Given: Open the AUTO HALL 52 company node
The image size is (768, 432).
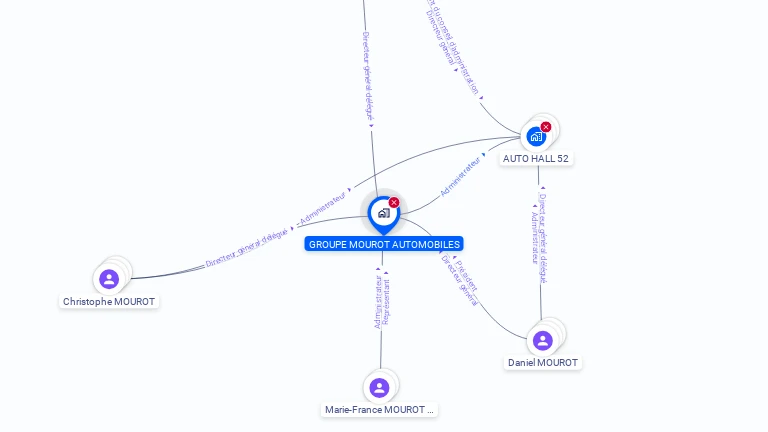Looking at the screenshot, I should click(x=536, y=136).
